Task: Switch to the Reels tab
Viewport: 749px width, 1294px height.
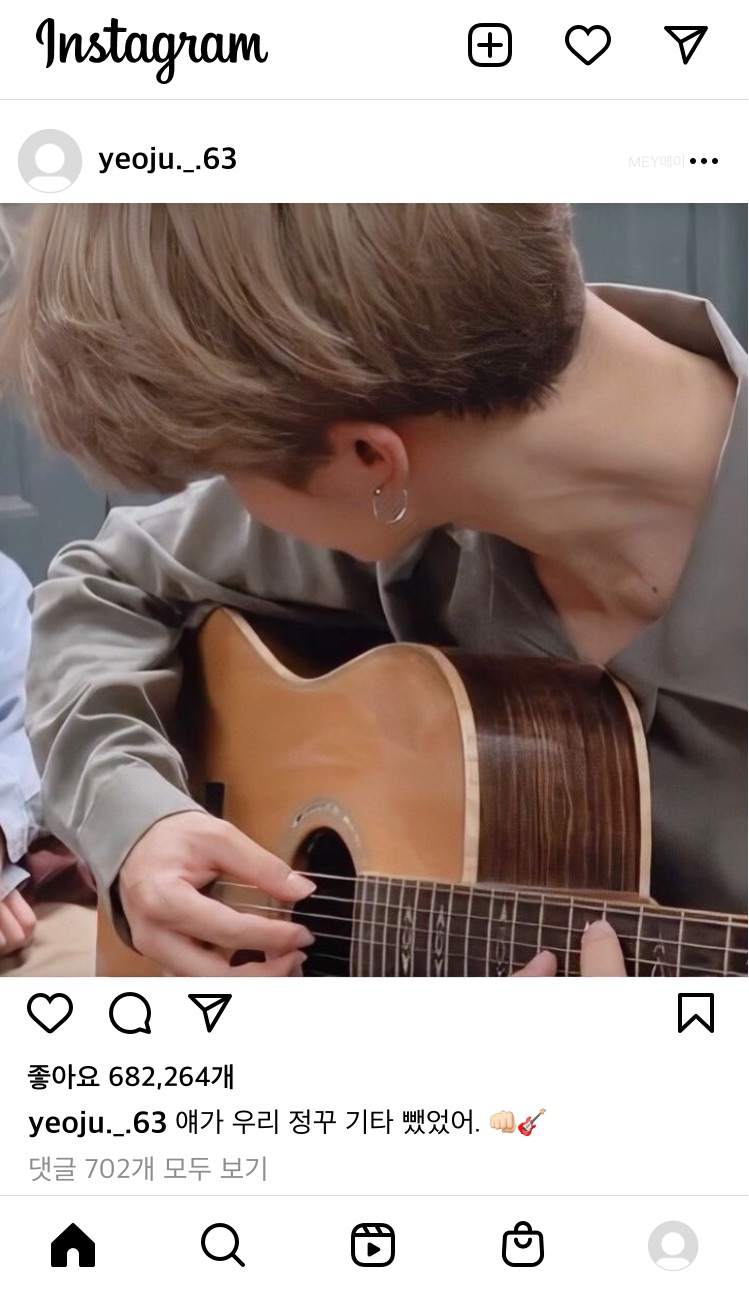Action: tap(373, 1246)
